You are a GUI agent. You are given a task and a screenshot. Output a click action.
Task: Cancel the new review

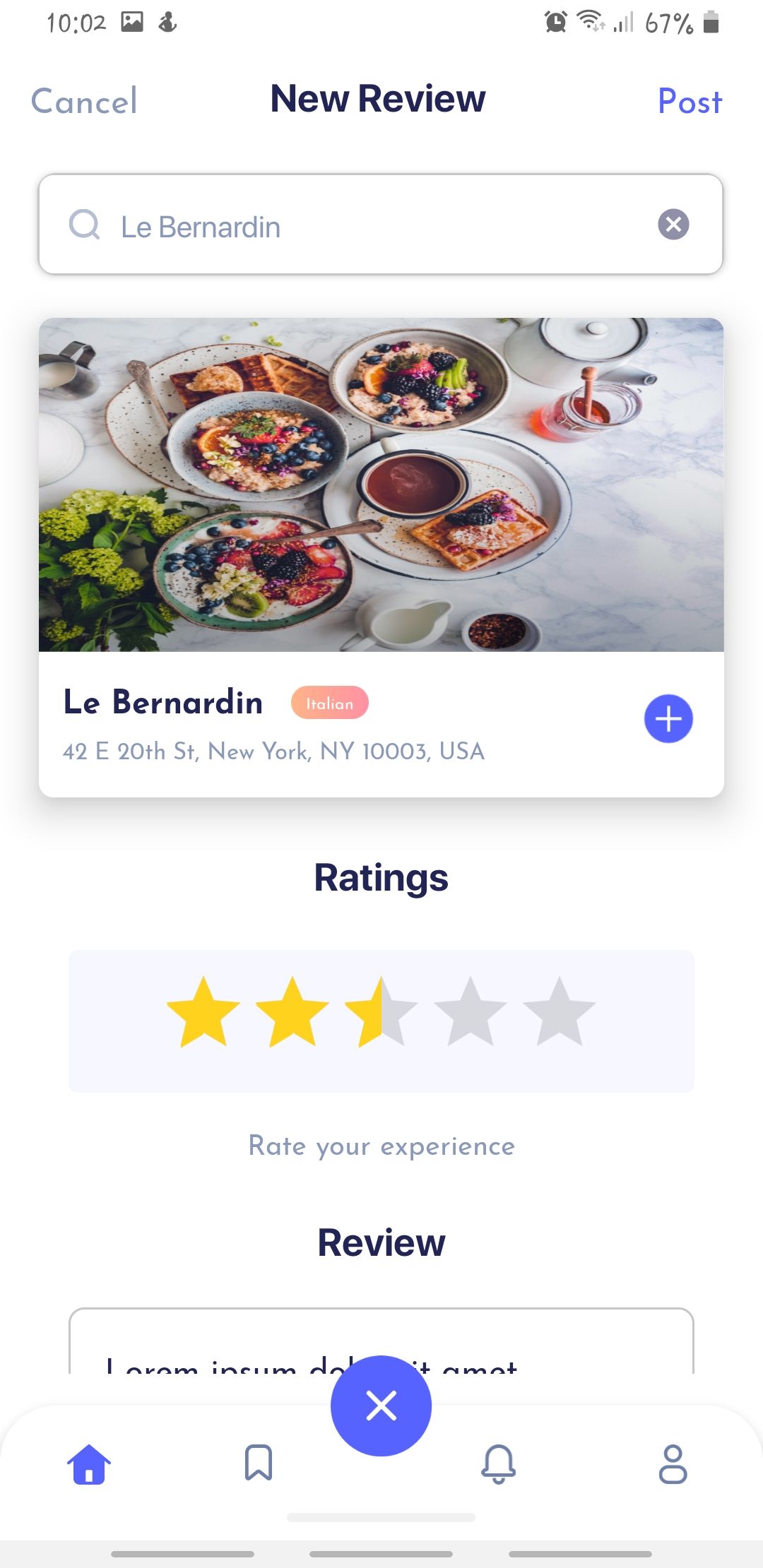[84, 101]
